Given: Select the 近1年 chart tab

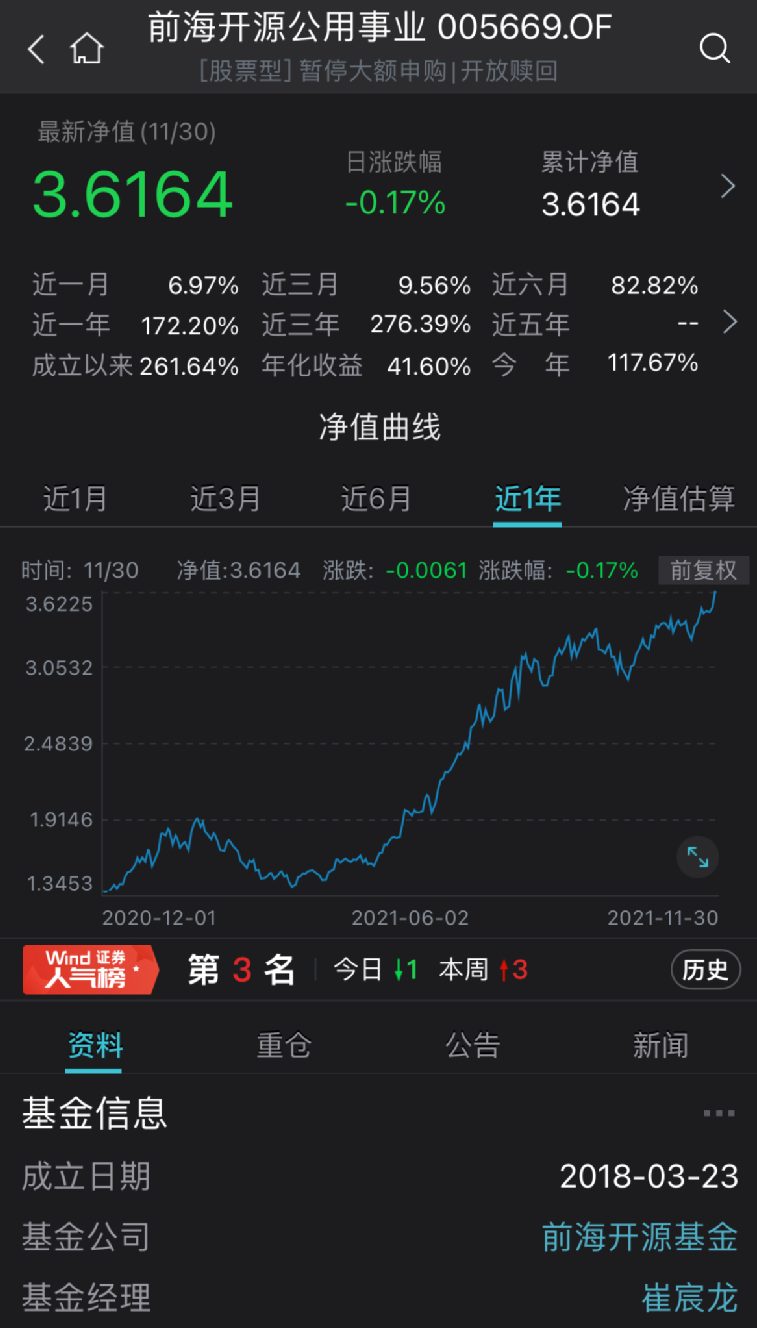Looking at the screenshot, I should pyautogui.click(x=528, y=498).
